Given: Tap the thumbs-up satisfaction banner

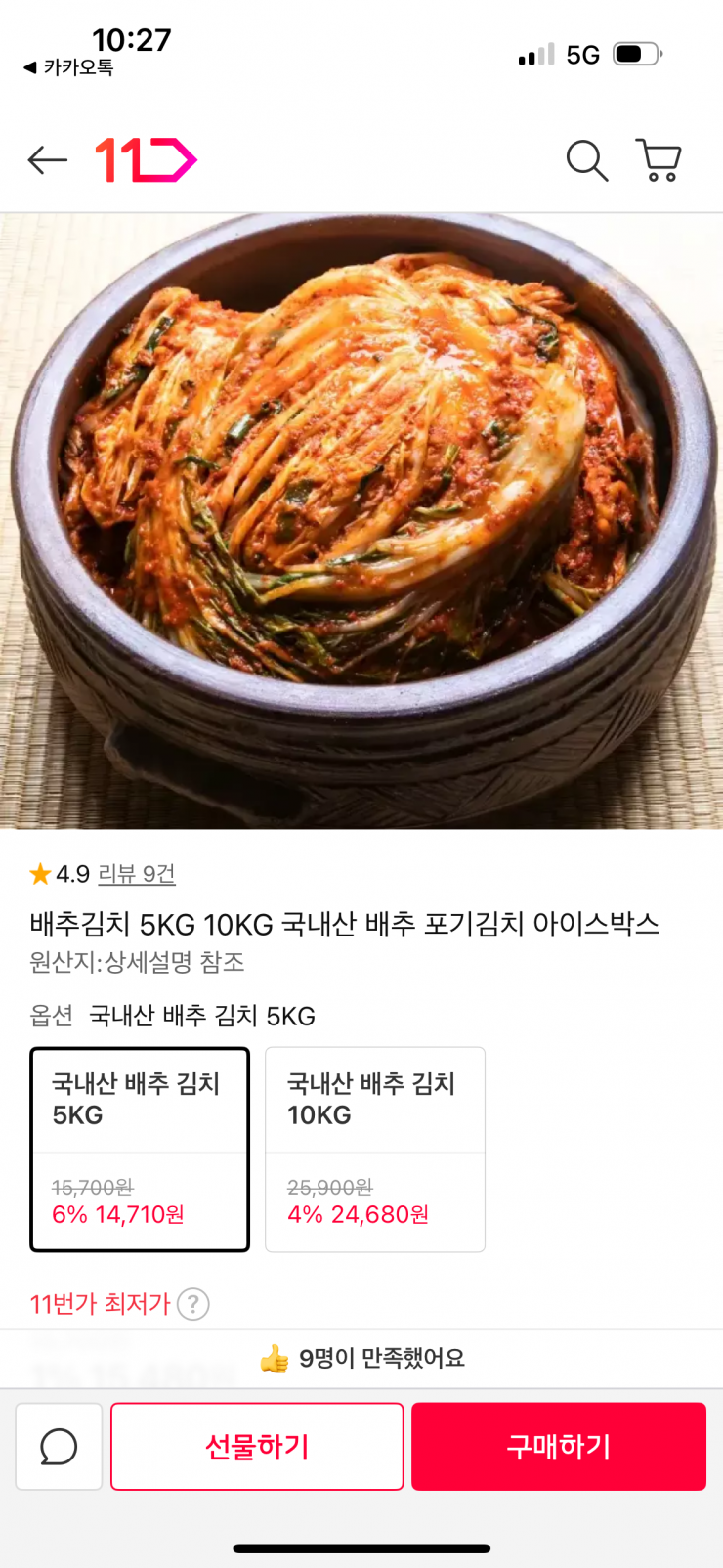Looking at the screenshot, I should (x=361, y=1358).
